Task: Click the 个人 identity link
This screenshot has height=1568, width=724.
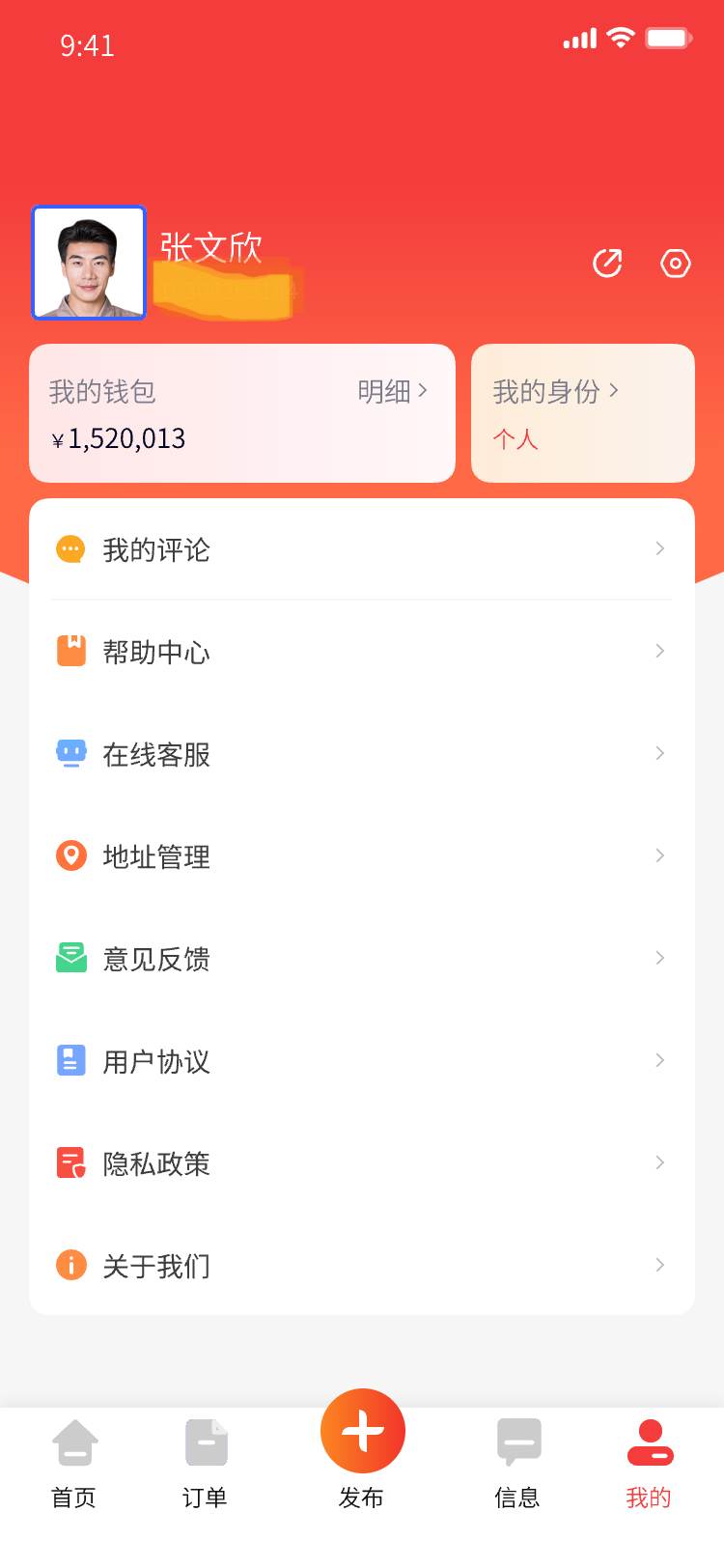Action: coord(515,439)
